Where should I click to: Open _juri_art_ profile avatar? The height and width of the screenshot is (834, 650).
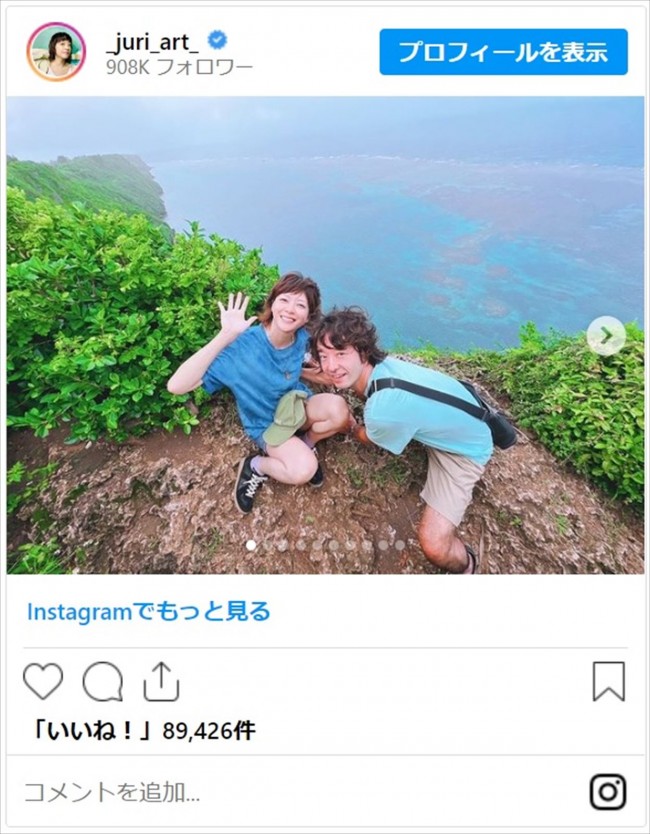coord(56,51)
